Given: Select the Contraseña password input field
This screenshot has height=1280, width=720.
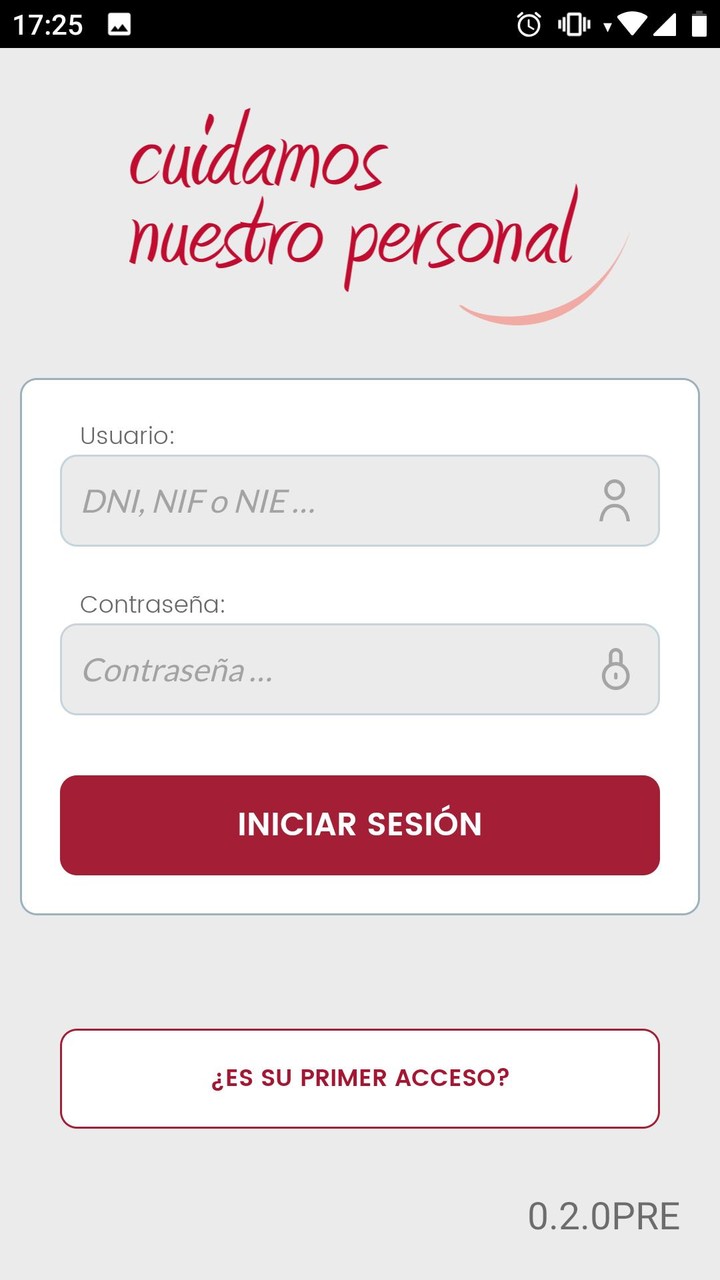Looking at the screenshot, I should (300, 669).
